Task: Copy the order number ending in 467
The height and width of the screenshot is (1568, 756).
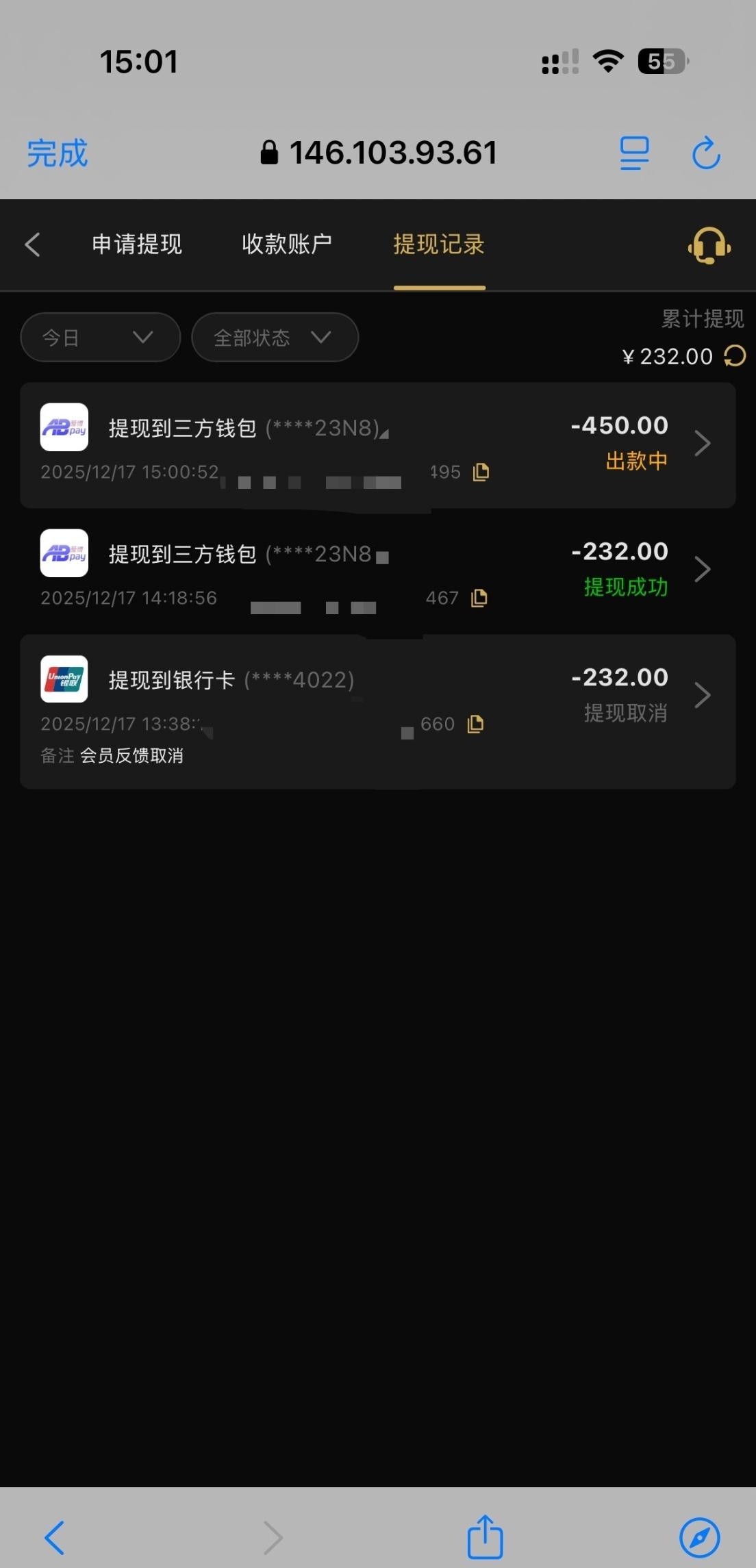Action: (x=479, y=598)
